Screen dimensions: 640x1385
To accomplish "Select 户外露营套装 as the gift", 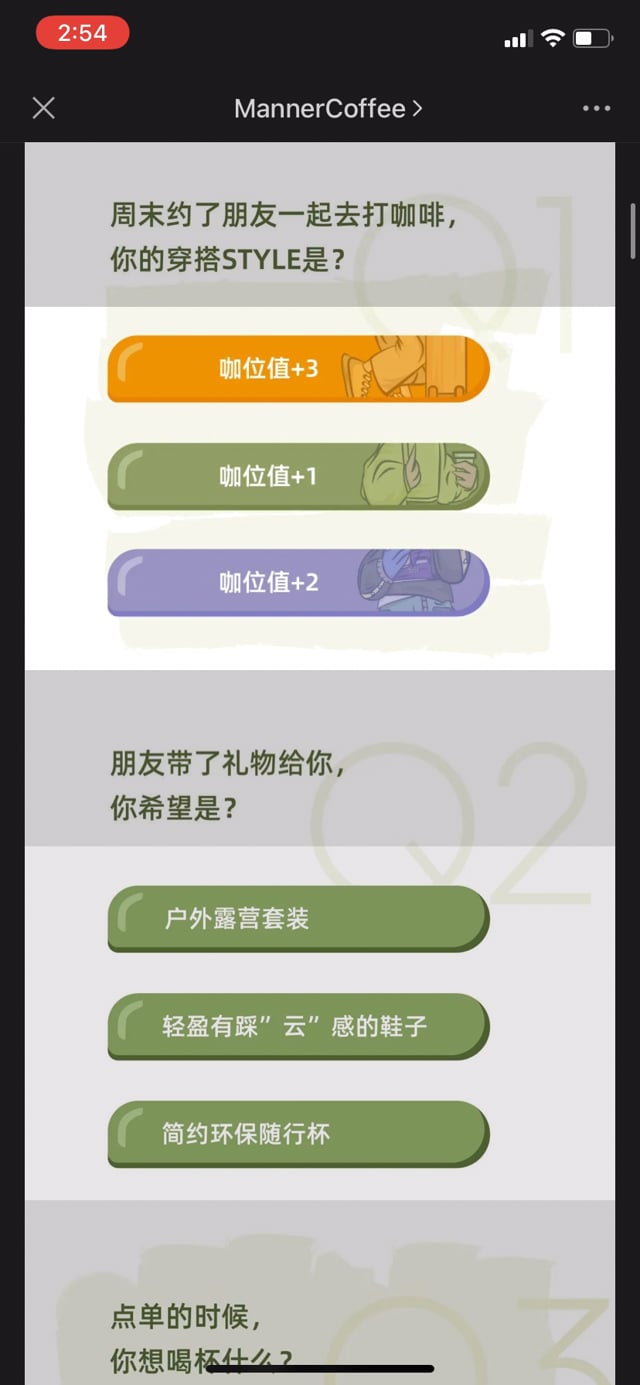I will coord(298,918).
